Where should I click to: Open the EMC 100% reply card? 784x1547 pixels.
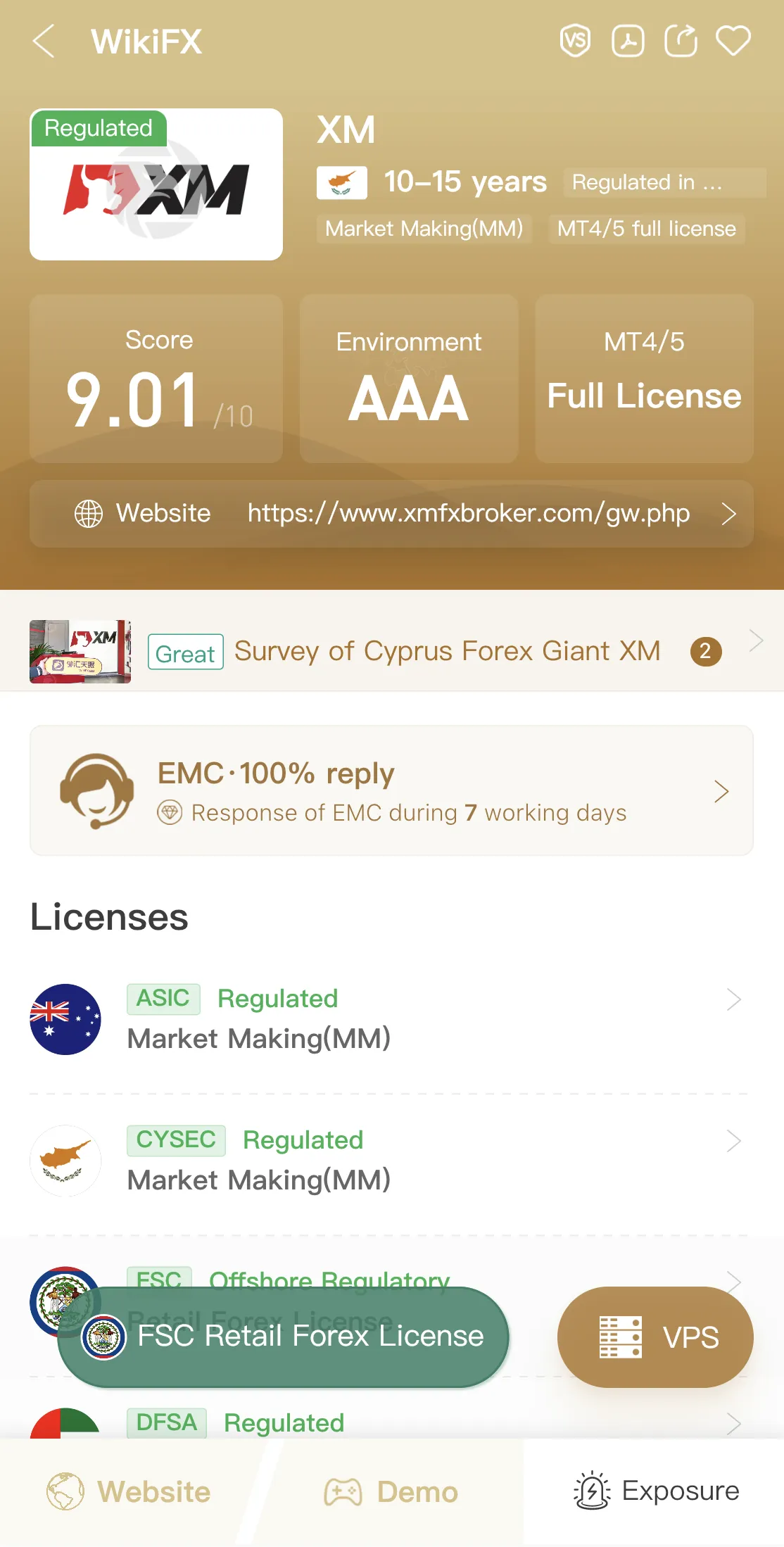[x=391, y=791]
